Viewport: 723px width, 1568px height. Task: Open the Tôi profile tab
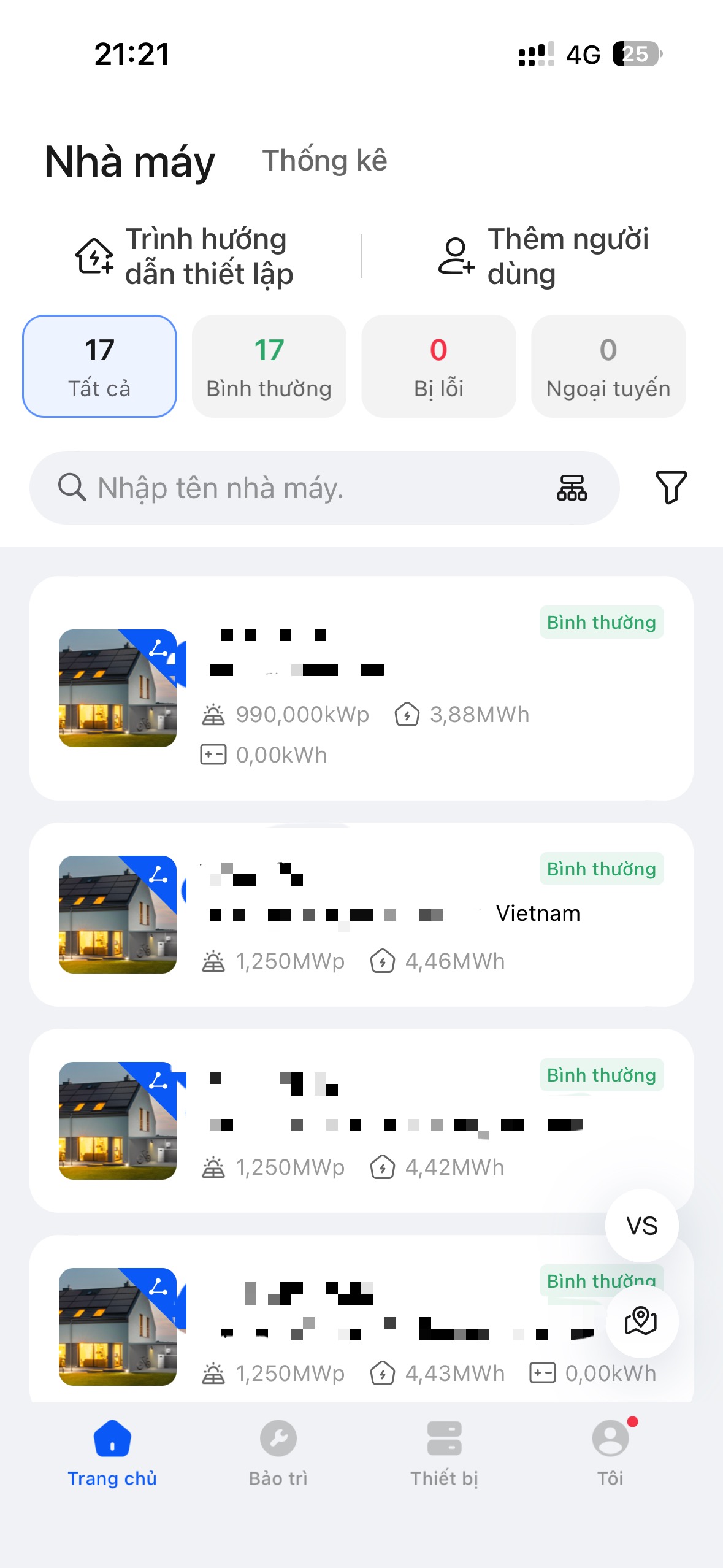pos(611,1453)
